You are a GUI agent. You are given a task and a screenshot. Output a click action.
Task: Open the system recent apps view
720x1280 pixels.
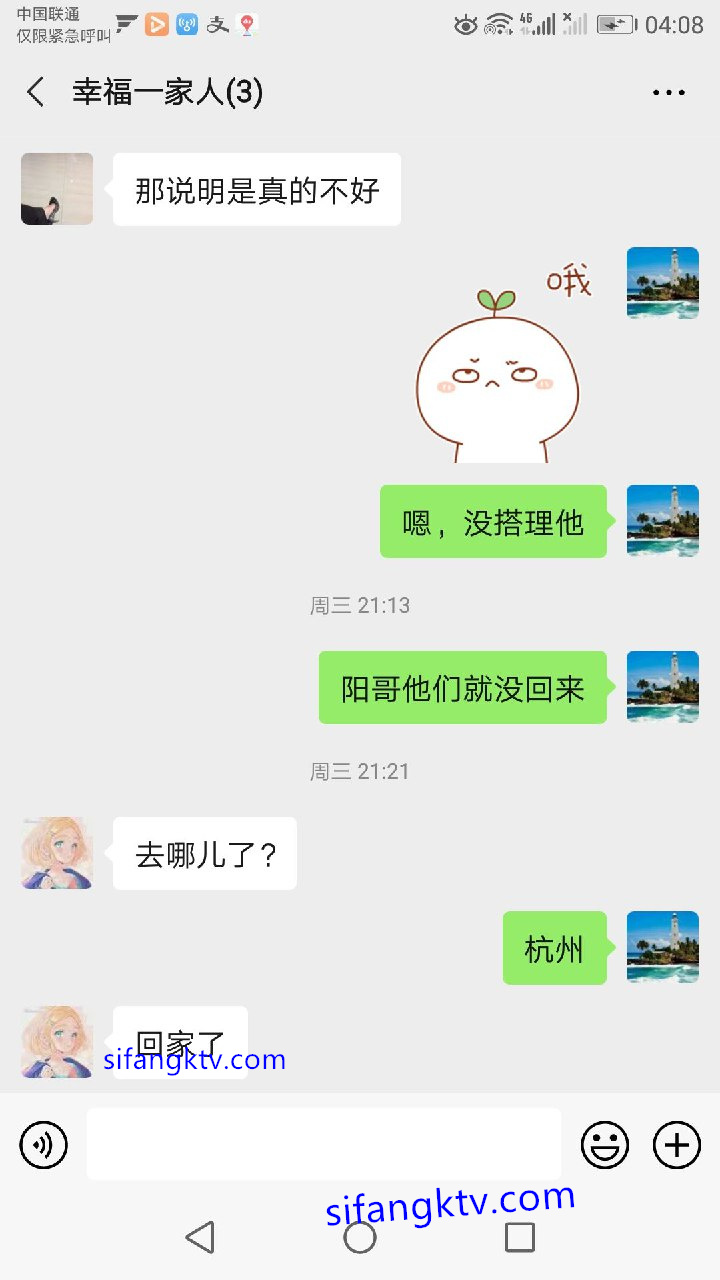tap(520, 1237)
